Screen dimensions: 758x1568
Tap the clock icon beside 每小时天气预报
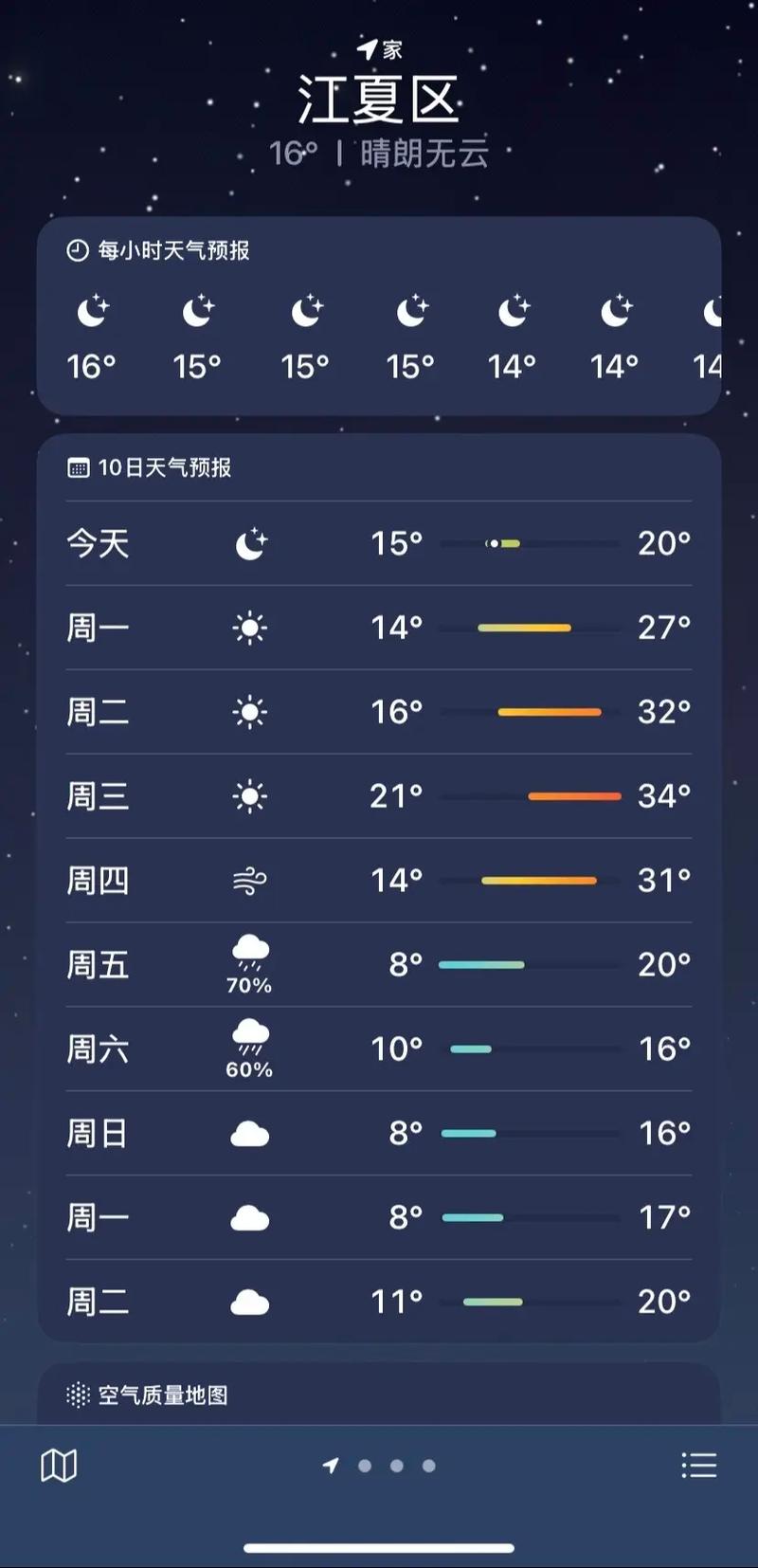[x=76, y=251]
